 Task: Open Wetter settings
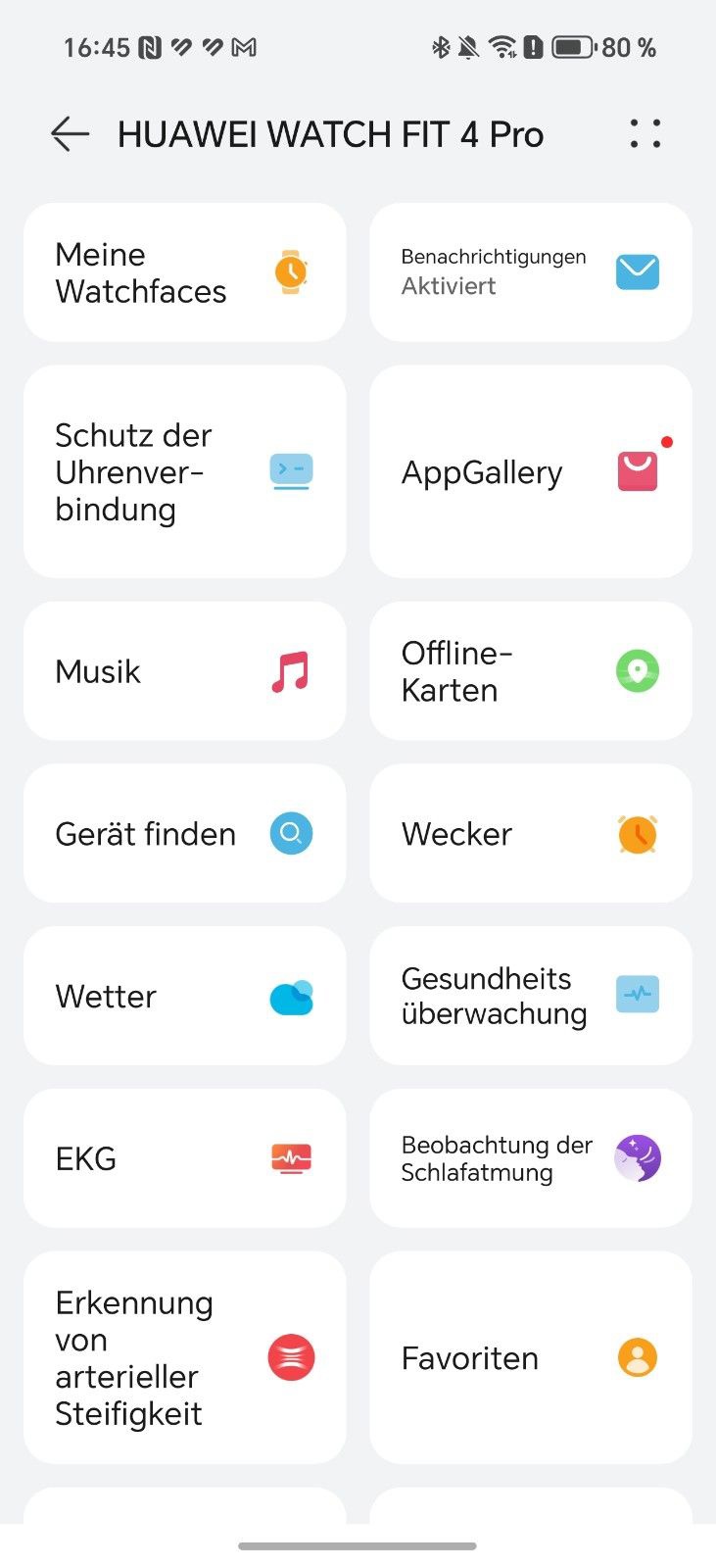[185, 997]
